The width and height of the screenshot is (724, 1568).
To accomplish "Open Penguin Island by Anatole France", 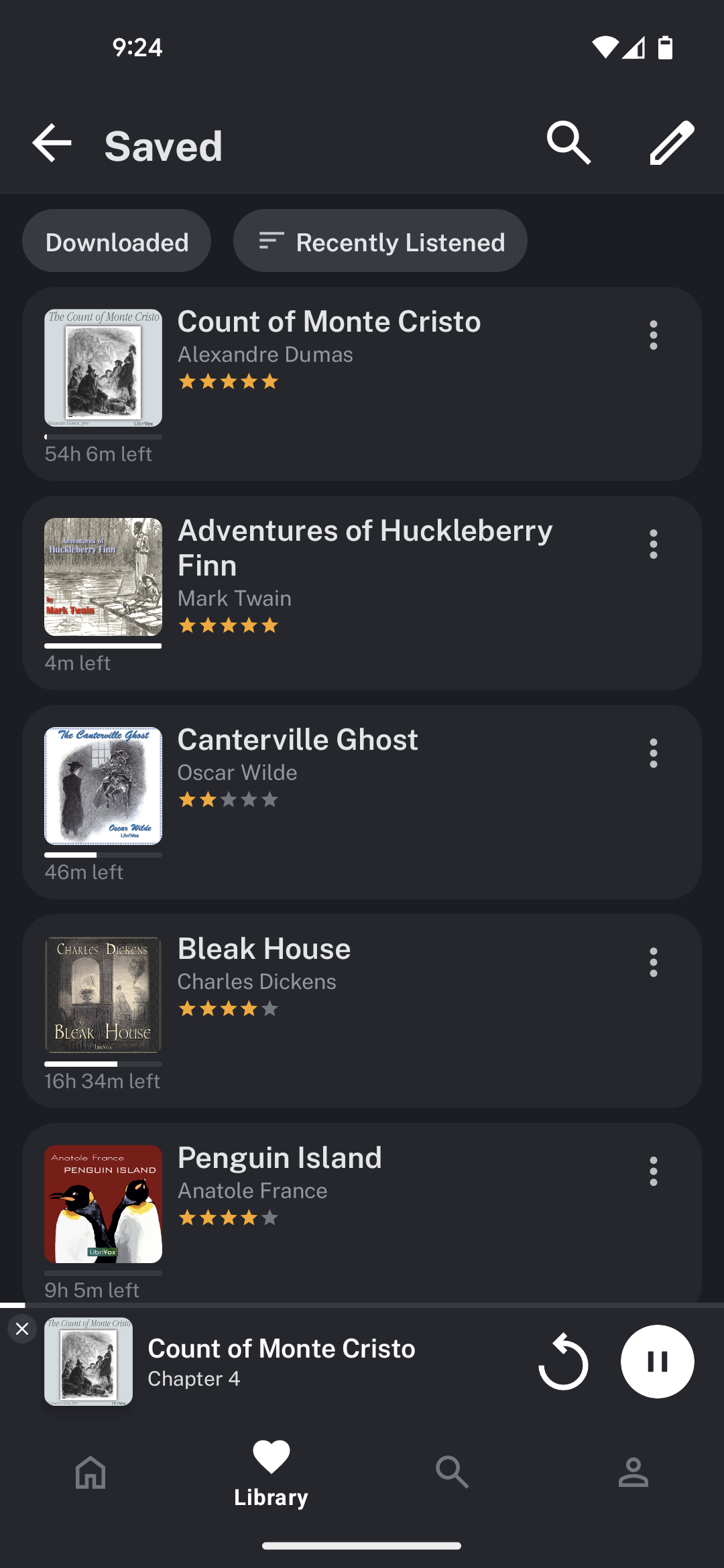I will [x=362, y=1212].
